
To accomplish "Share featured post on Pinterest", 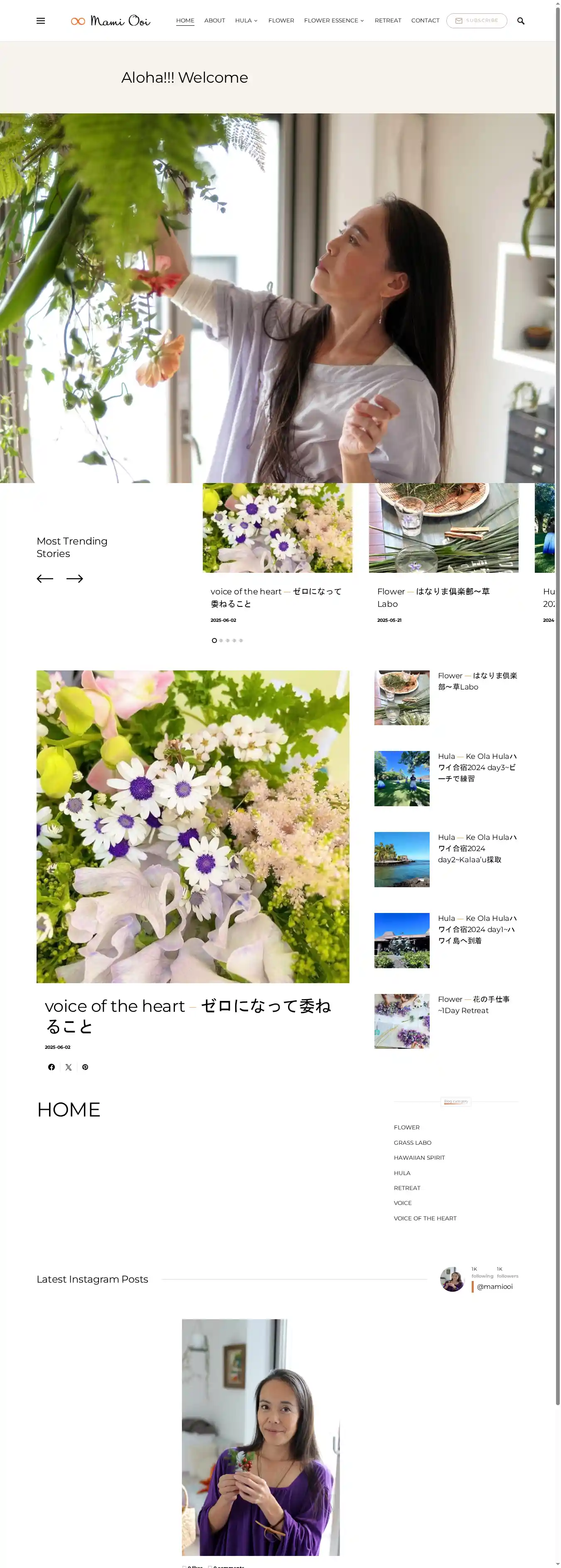I will [x=85, y=1067].
